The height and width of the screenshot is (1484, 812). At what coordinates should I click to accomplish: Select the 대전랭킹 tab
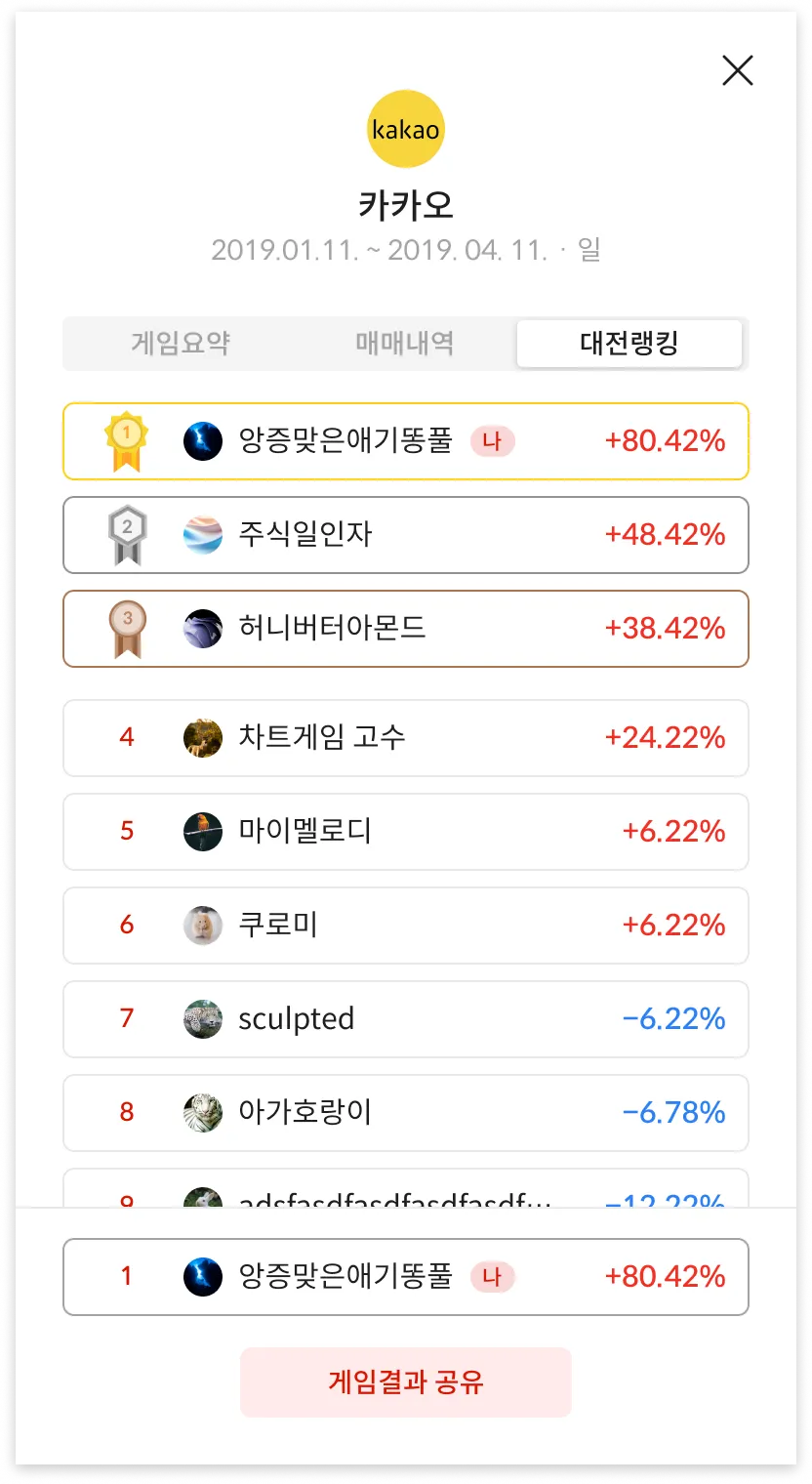629,344
